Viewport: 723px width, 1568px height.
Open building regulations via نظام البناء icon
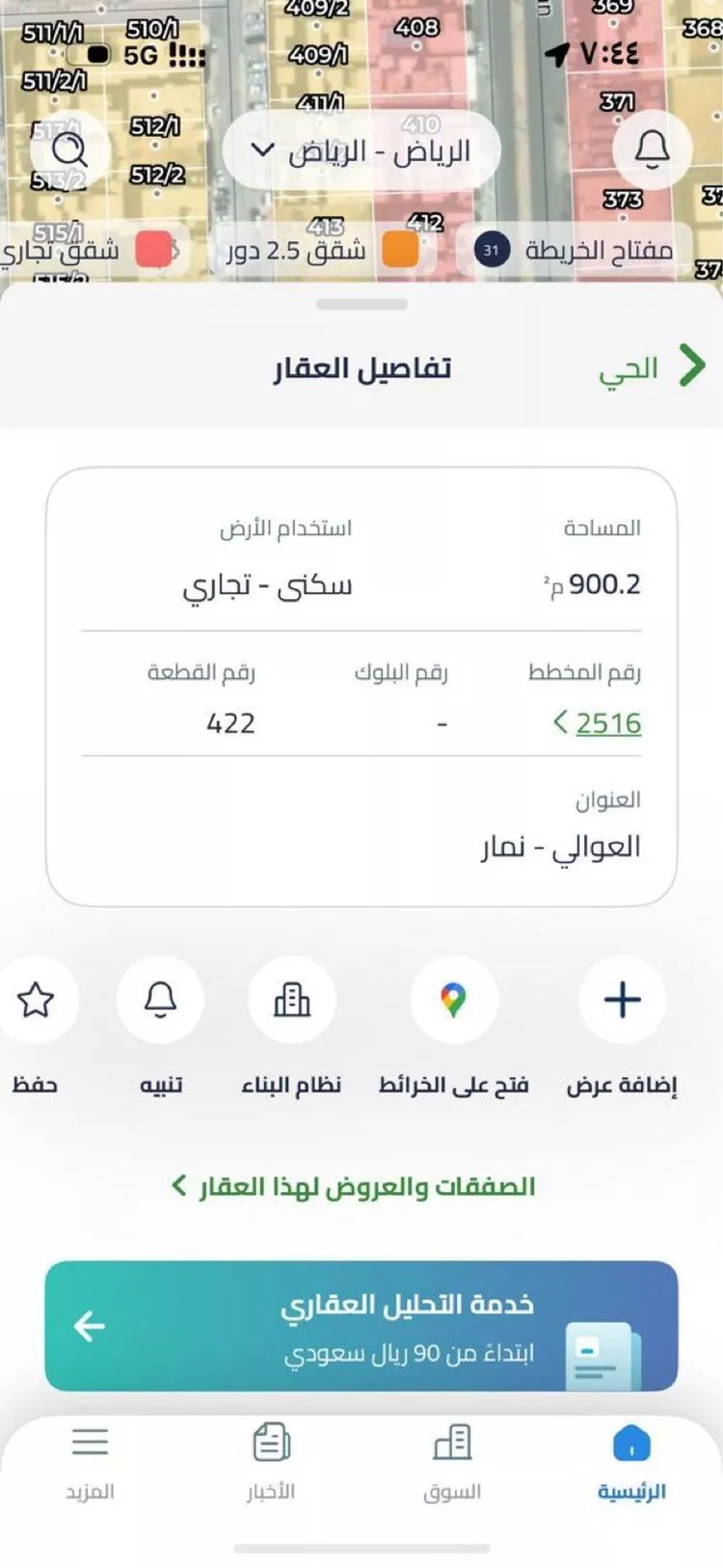[292, 1000]
